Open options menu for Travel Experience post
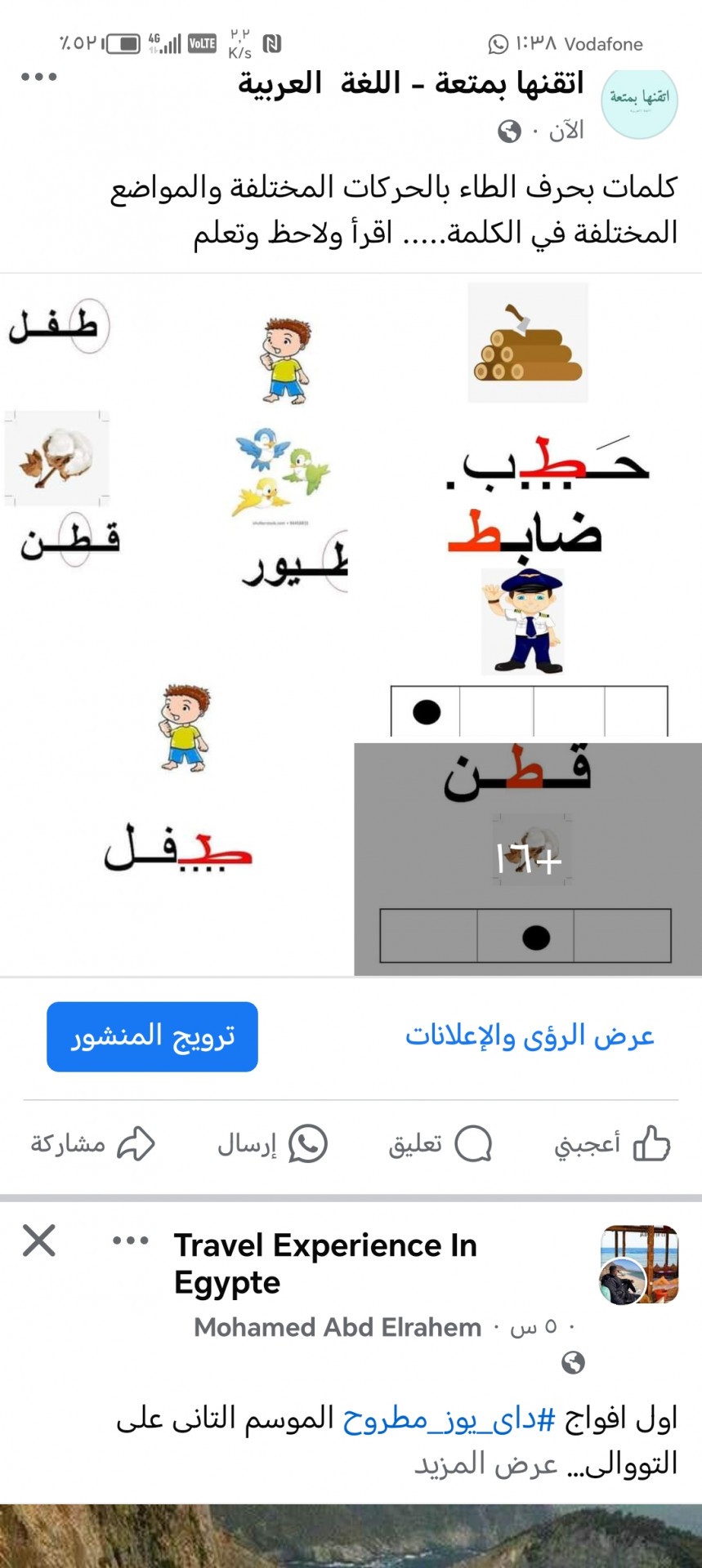Viewport: 702px width, 1568px height. click(130, 1241)
